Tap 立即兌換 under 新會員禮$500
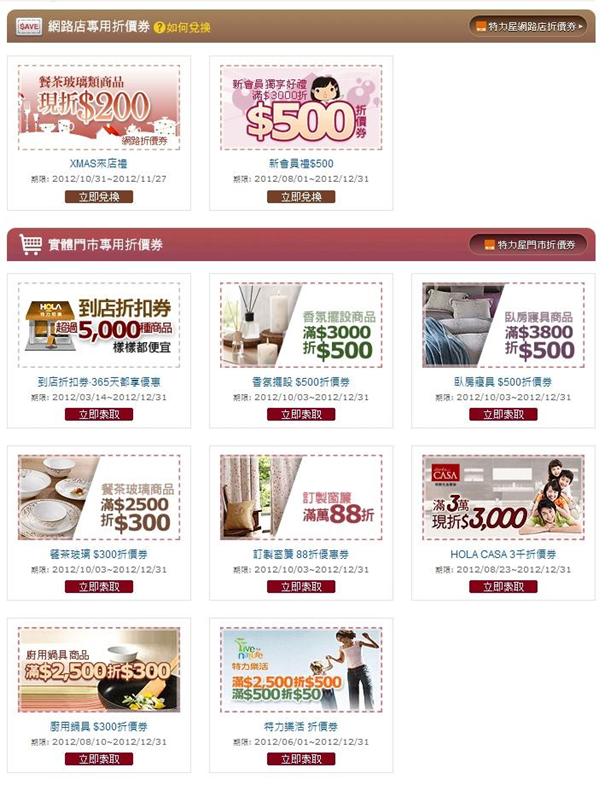Image resolution: width=610 pixels, height=790 pixels. click(301, 197)
